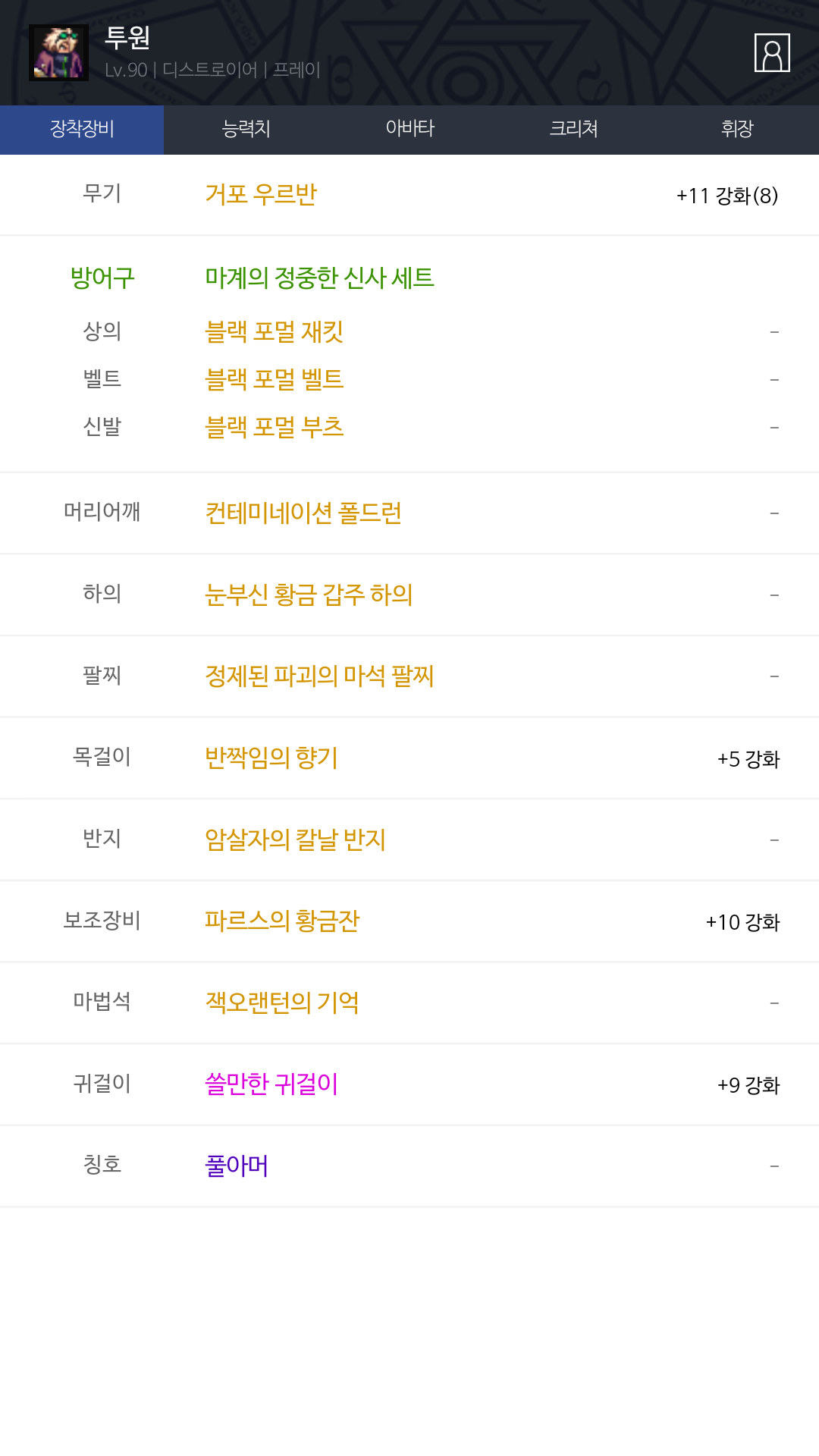Screen dimensions: 819x1456
Task: Open necklace 반짝임의 향기
Action: [271, 758]
